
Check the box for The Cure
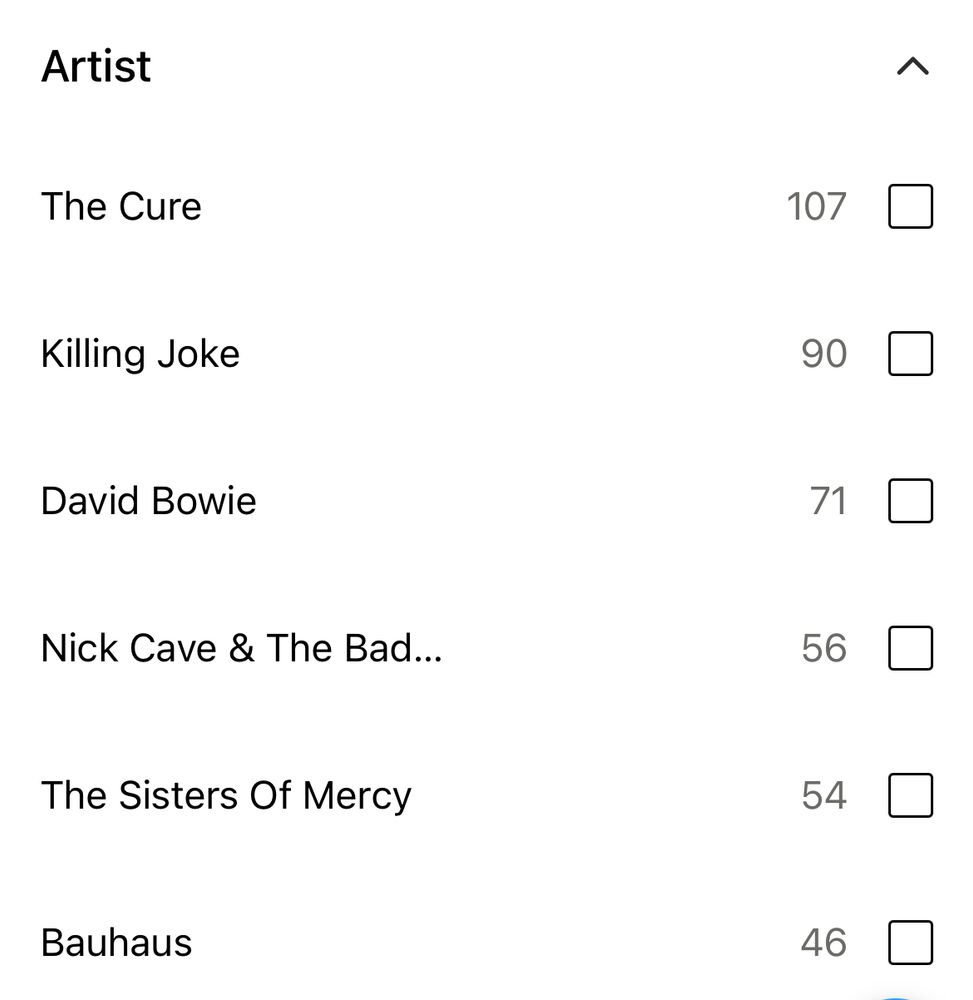(x=910, y=207)
